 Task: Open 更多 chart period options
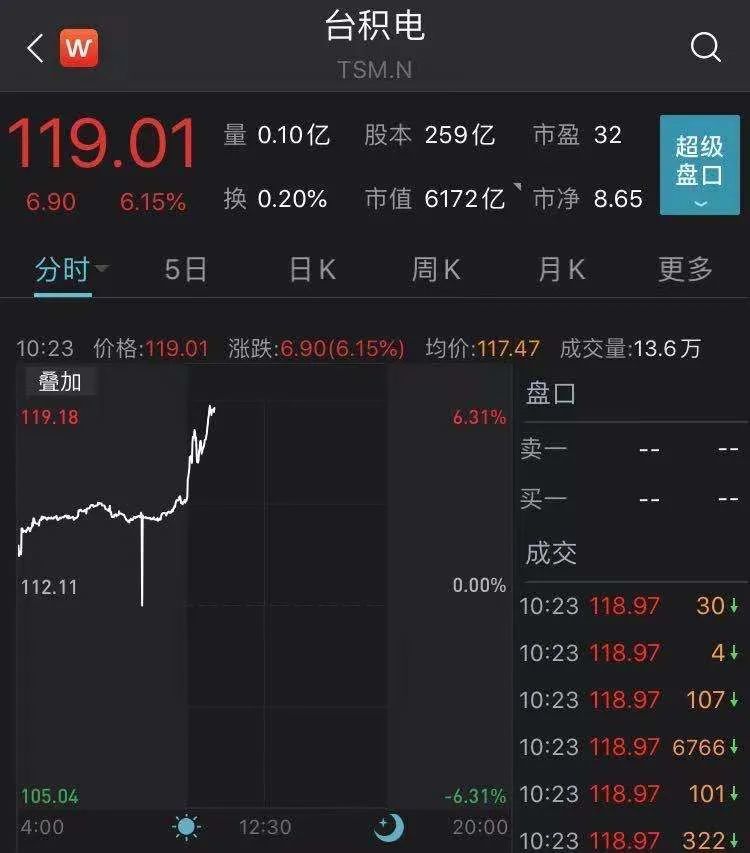[685, 270]
